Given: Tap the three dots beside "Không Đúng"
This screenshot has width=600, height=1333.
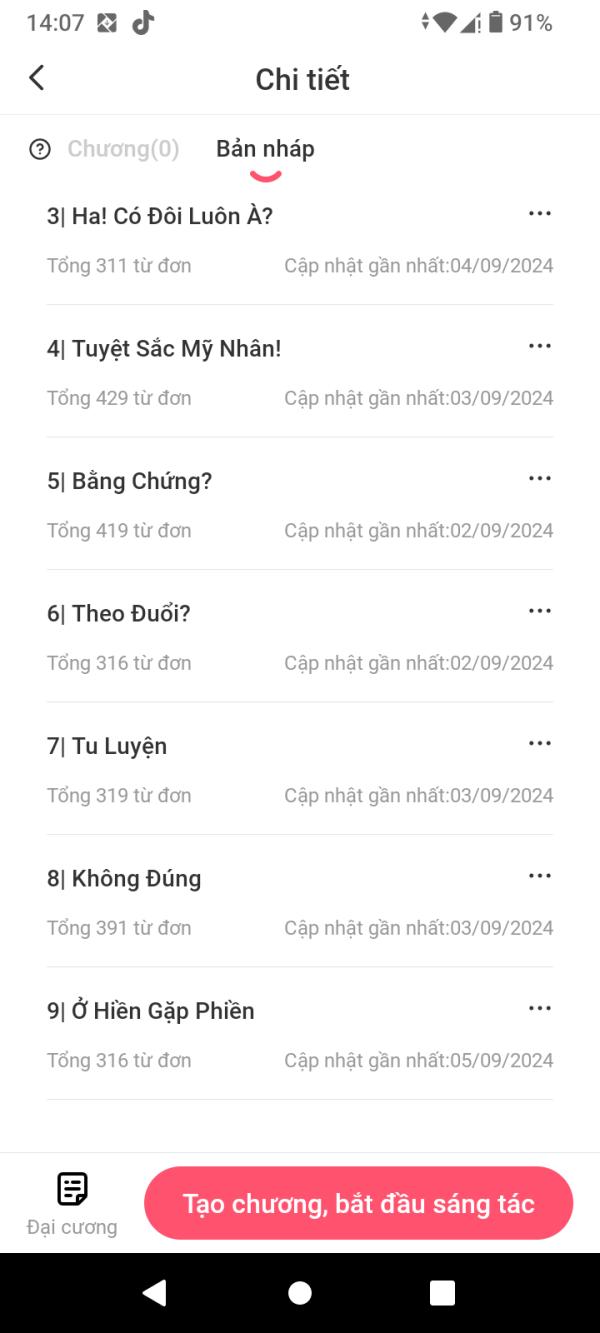Looking at the screenshot, I should pyautogui.click(x=540, y=877).
